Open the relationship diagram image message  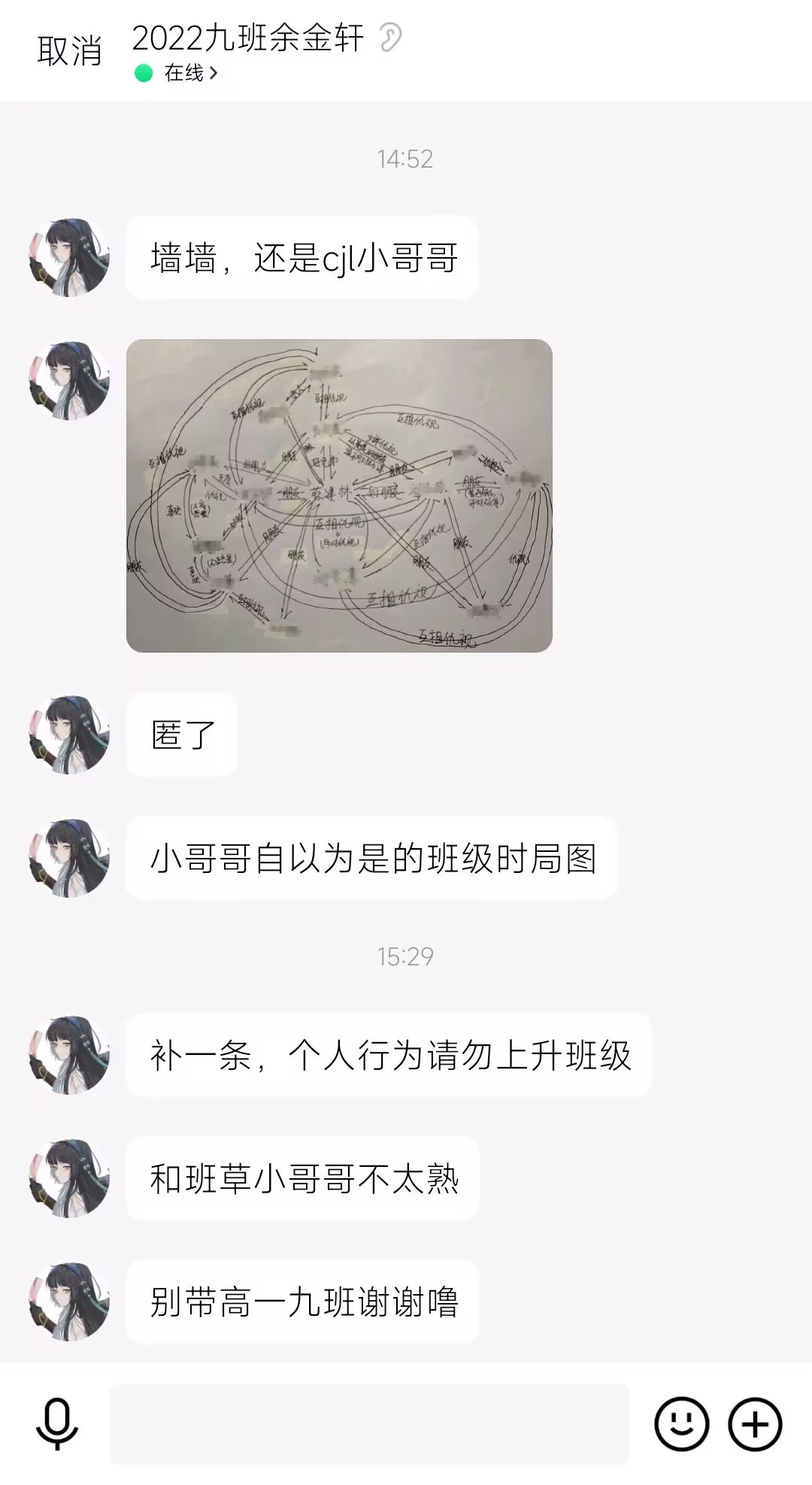pyautogui.click(x=339, y=496)
